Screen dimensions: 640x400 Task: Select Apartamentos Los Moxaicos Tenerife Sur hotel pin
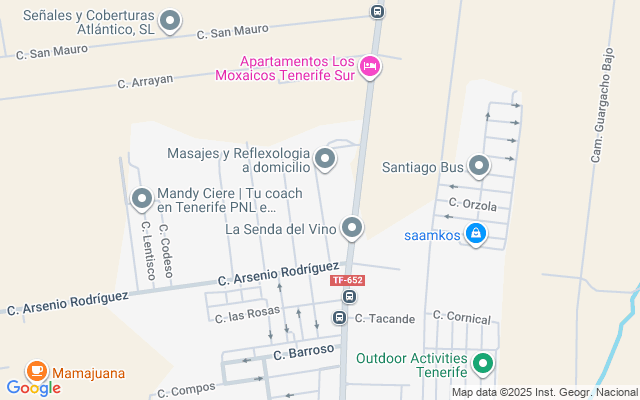(x=370, y=67)
